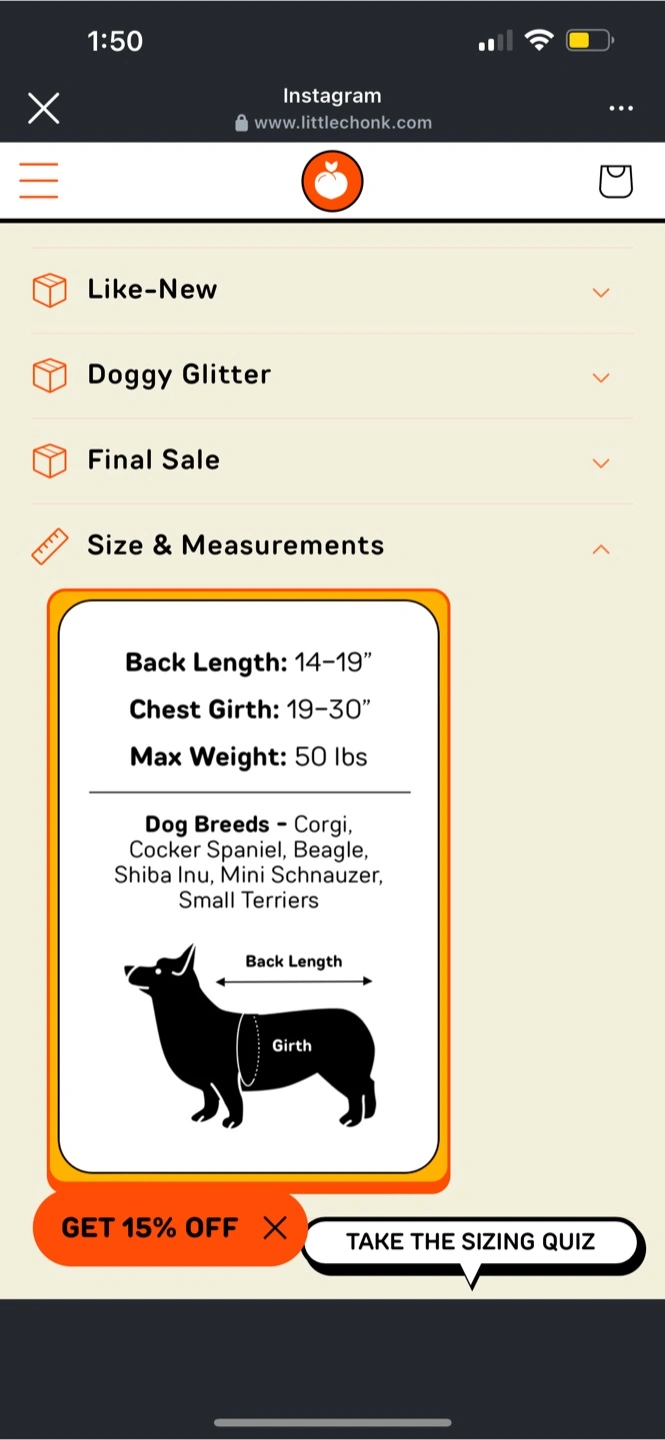This screenshot has width=665, height=1440.
Task: Tap the Little Chonk home logo
Action: pos(332,182)
